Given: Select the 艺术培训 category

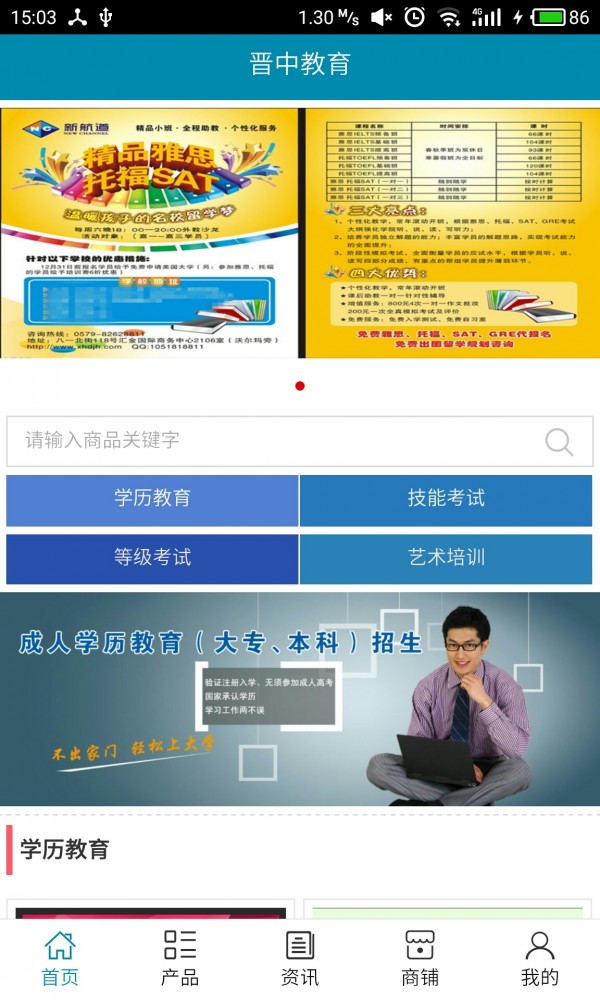Looking at the screenshot, I should pos(446,558).
